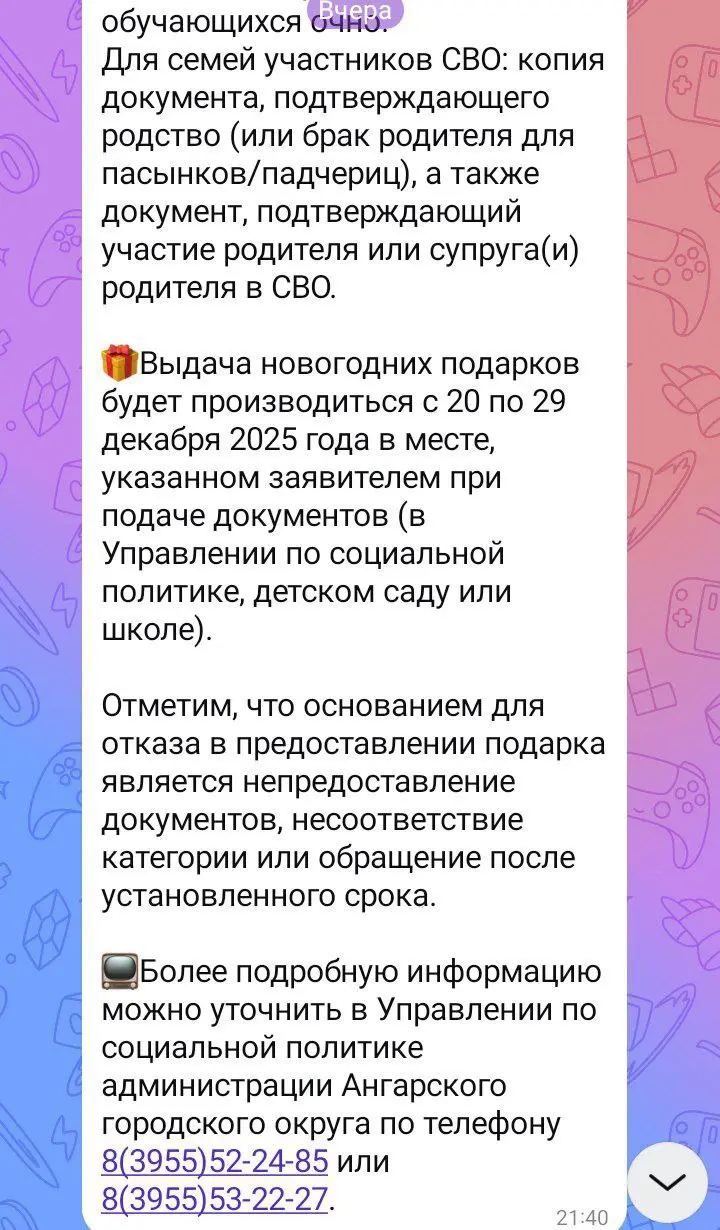Tap the TV emoji before the contact info
The image size is (720, 1230).
[118, 969]
